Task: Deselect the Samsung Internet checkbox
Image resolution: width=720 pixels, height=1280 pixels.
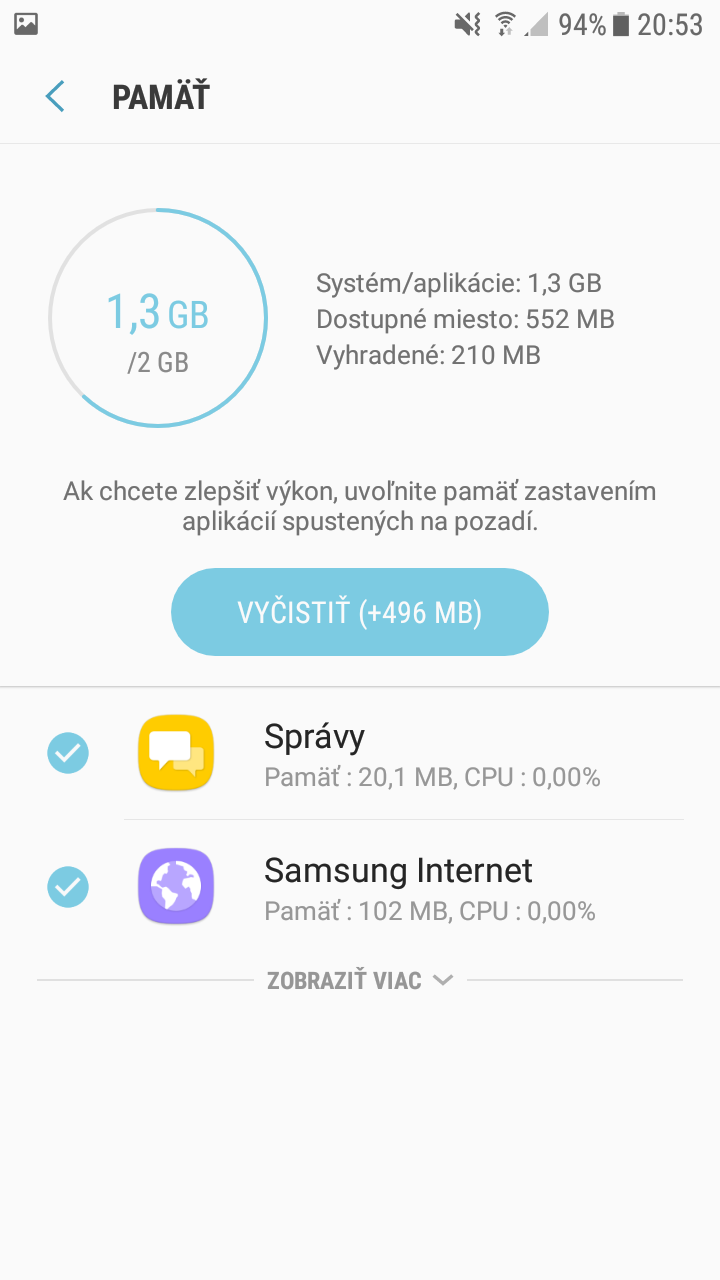Action: pos(68,887)
